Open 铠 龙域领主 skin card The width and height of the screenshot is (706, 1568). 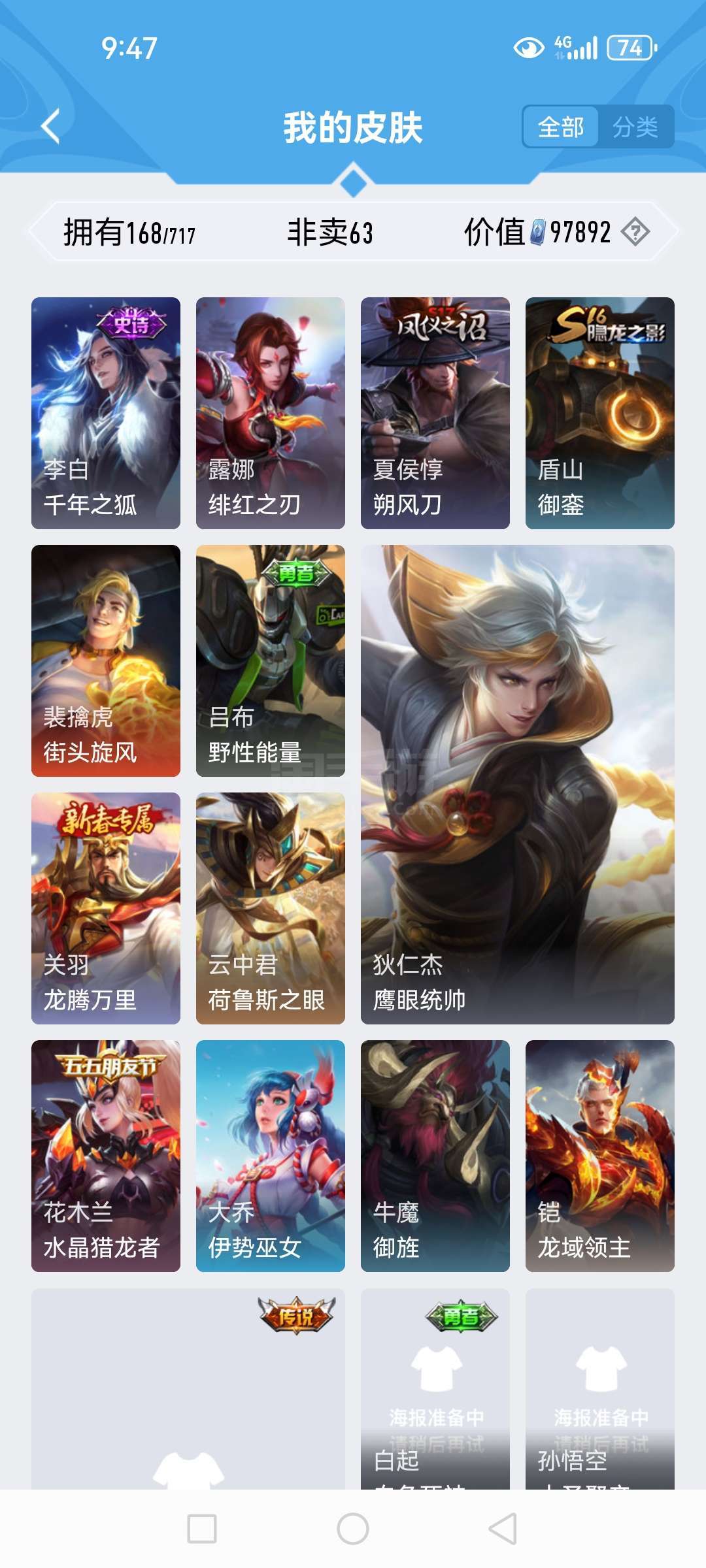coord(600,1156)
